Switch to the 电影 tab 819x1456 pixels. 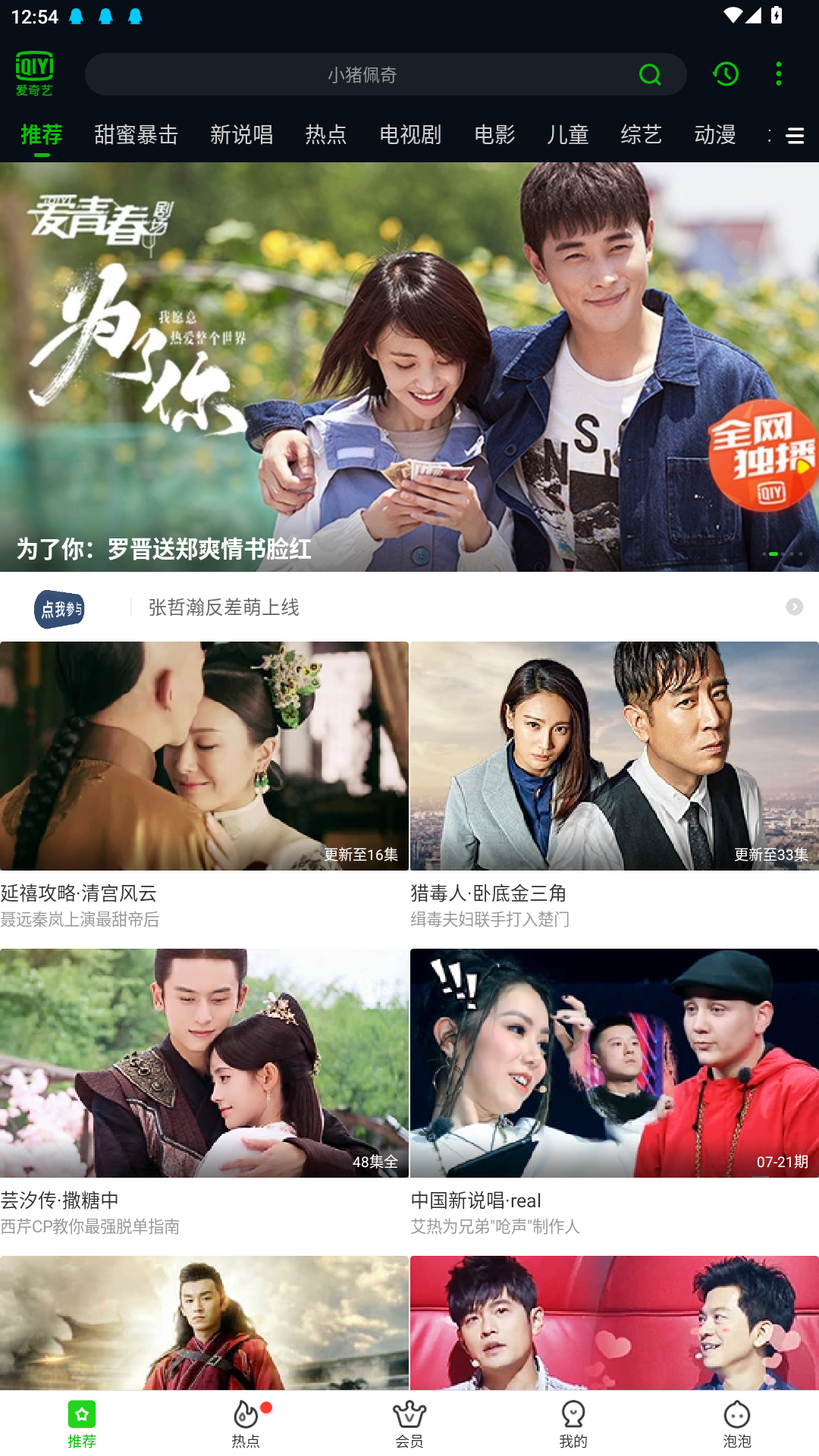click(494, 135)
